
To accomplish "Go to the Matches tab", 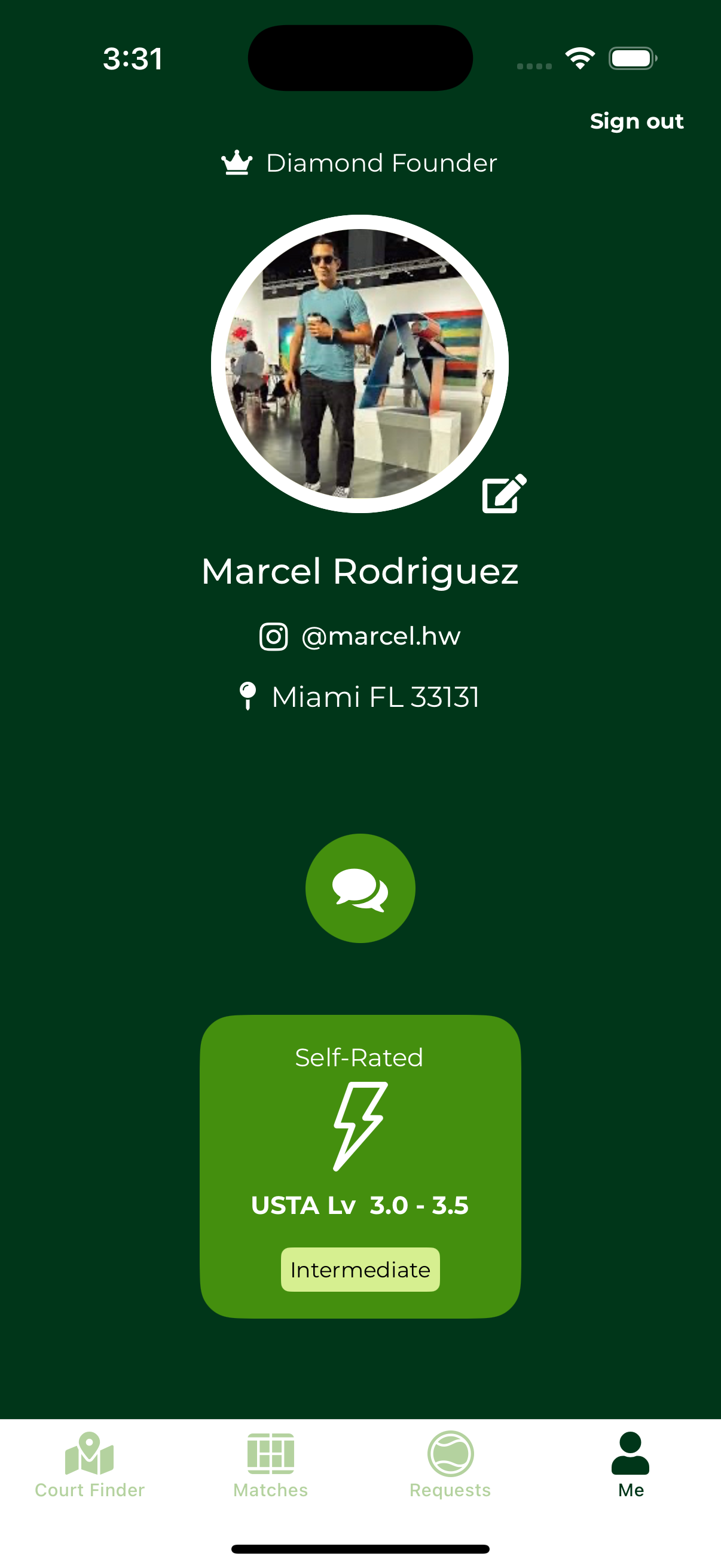I will 271,1464.
